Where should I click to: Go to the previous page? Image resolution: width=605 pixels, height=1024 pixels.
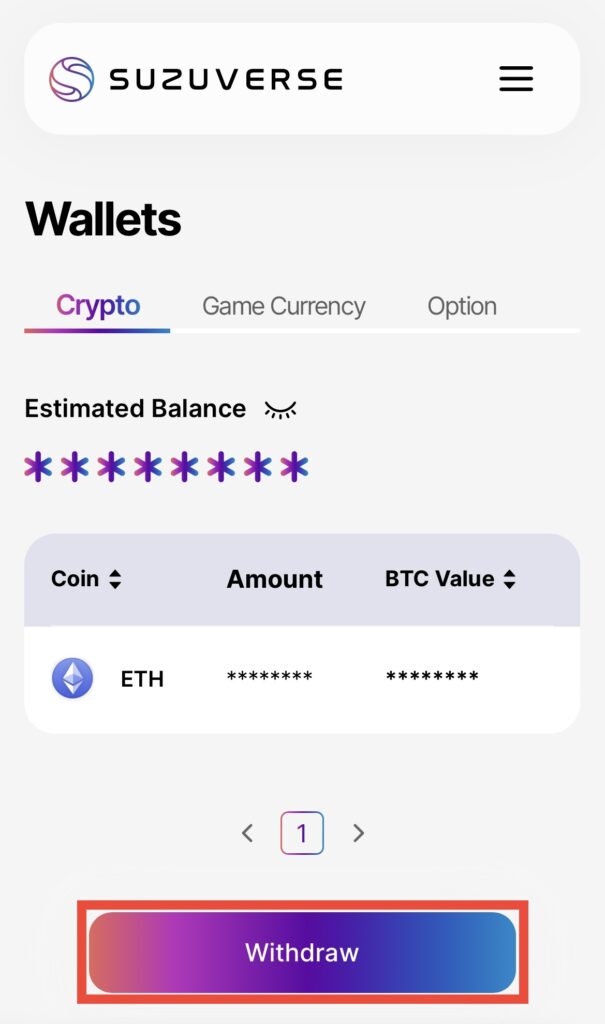point(248,833)
